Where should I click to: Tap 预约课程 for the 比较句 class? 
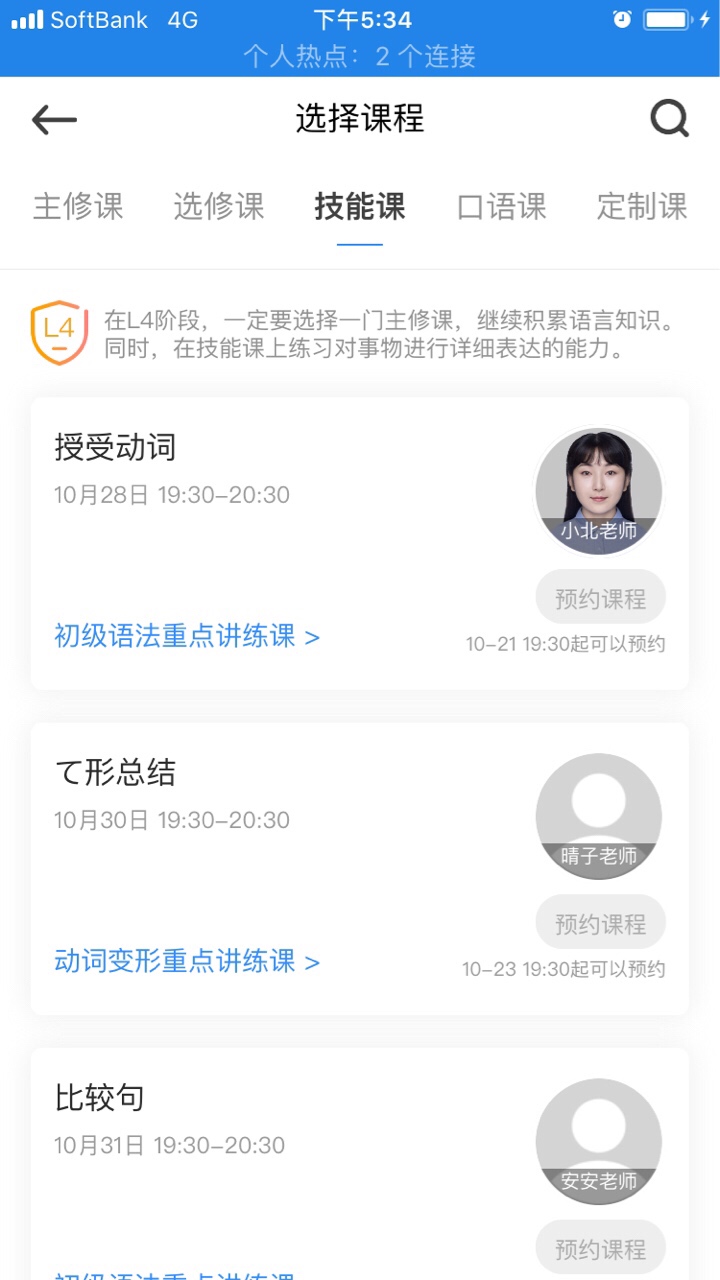click(600, 1248)
